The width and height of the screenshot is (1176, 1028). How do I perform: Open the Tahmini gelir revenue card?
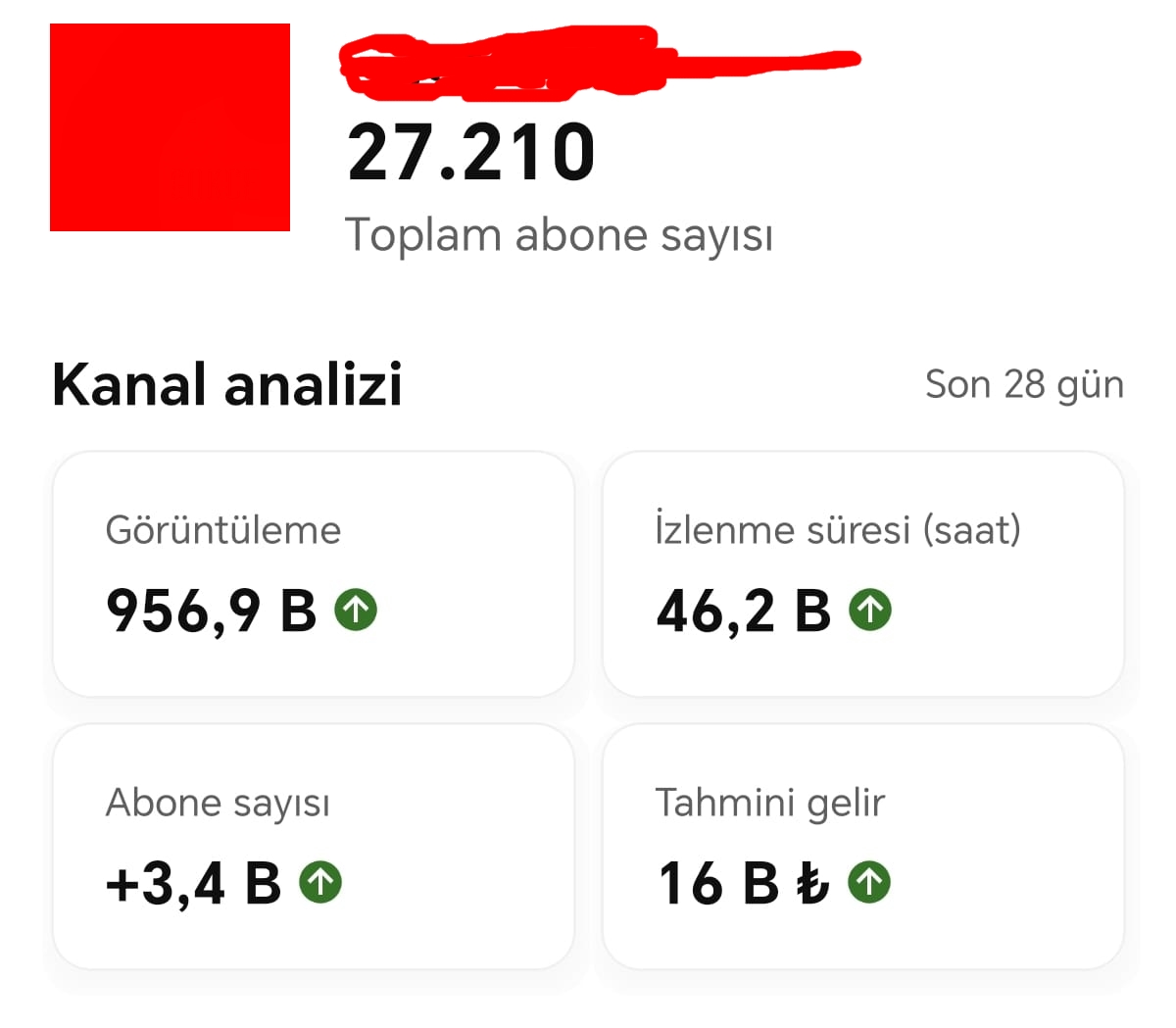(862, 847)
